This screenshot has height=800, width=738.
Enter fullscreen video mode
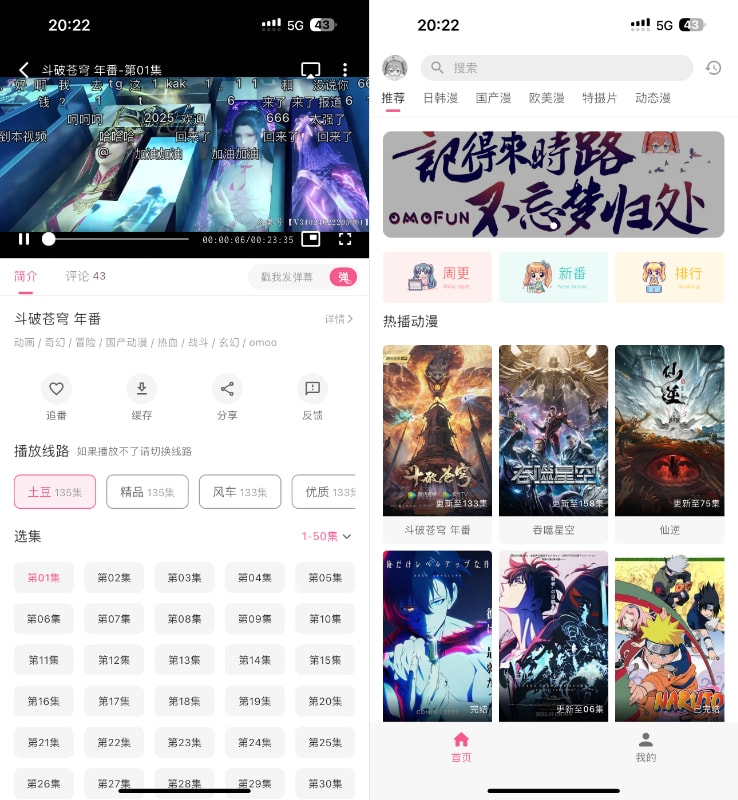coord(345,239)
